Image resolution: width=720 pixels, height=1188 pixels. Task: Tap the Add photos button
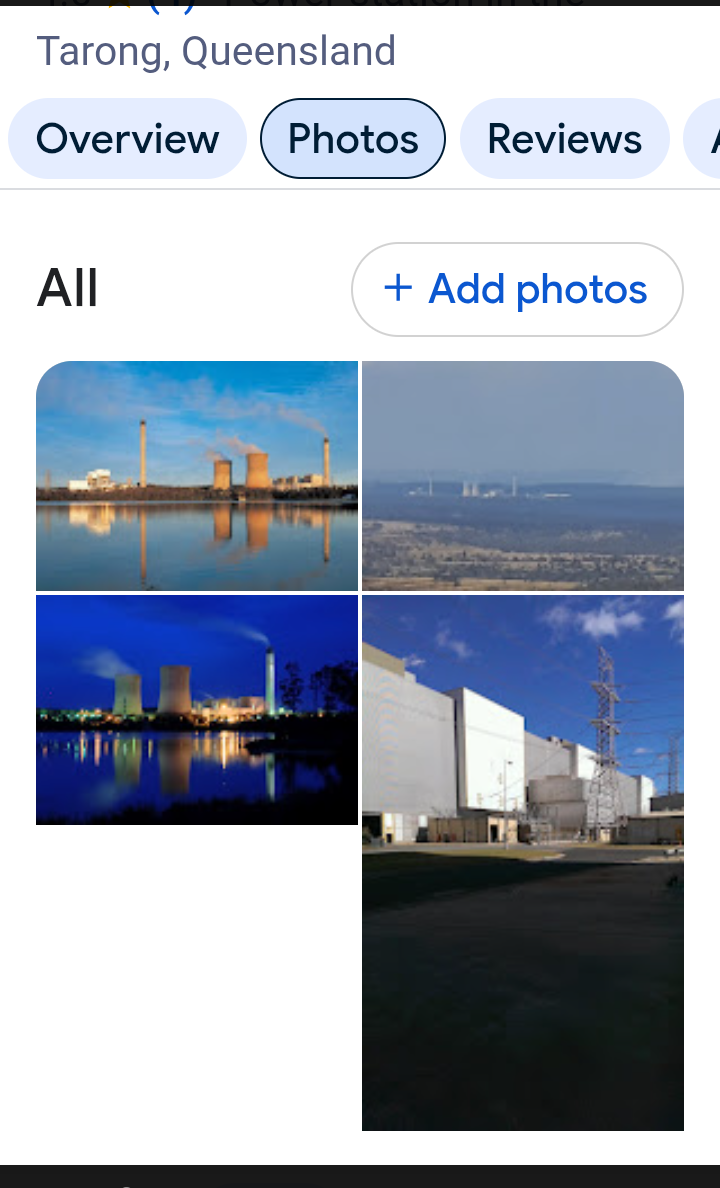point(517,289)
